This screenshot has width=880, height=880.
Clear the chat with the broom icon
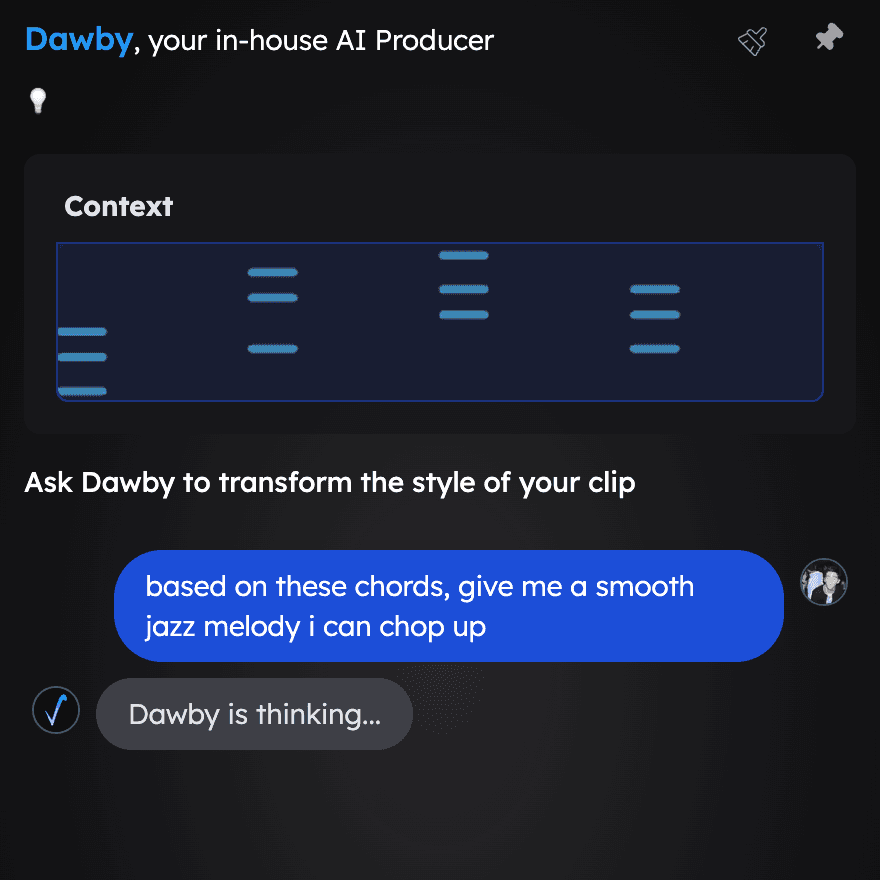(x=752, y=41)
